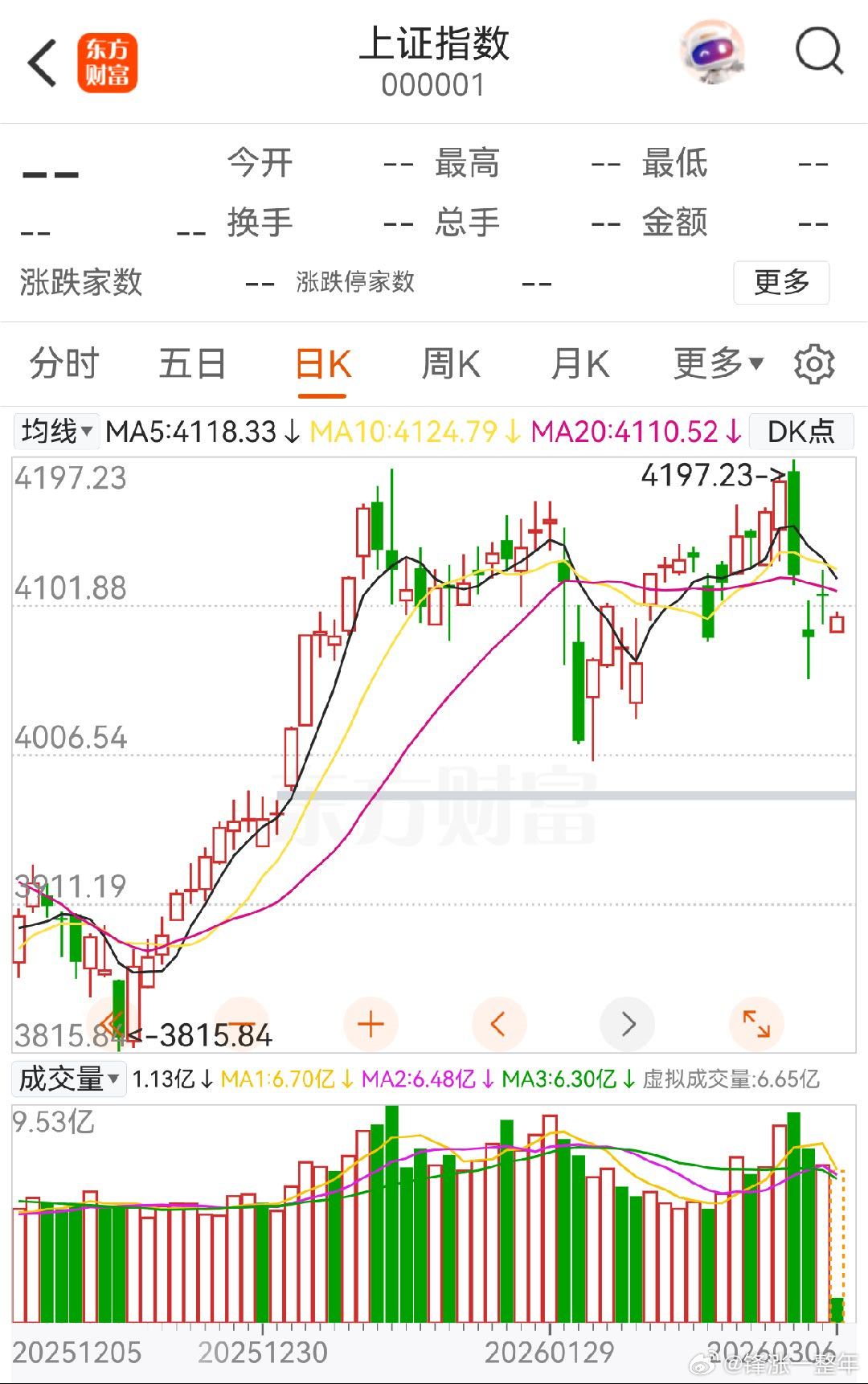Switch to the 分时 tab
Image resolution: width=868 pixels, height=1384 pixels.
63,363
